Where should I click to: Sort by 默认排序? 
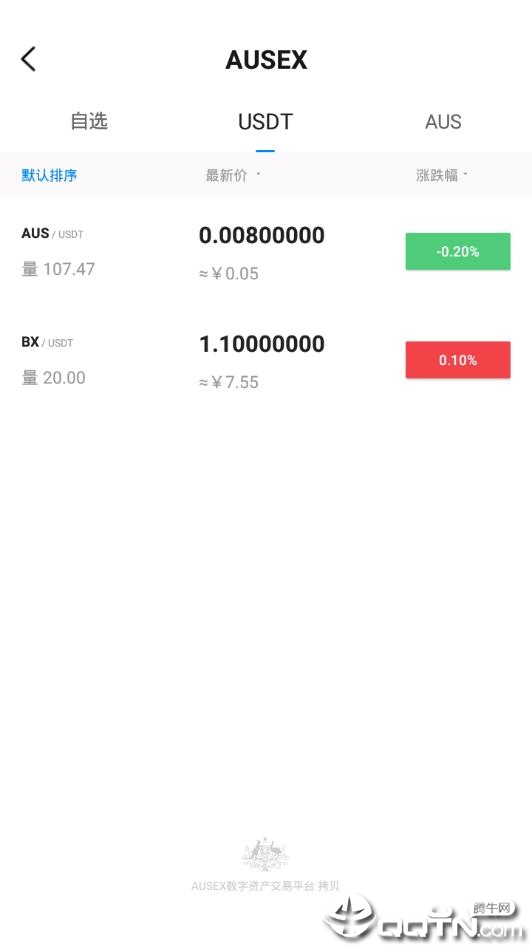pos(49,176)
